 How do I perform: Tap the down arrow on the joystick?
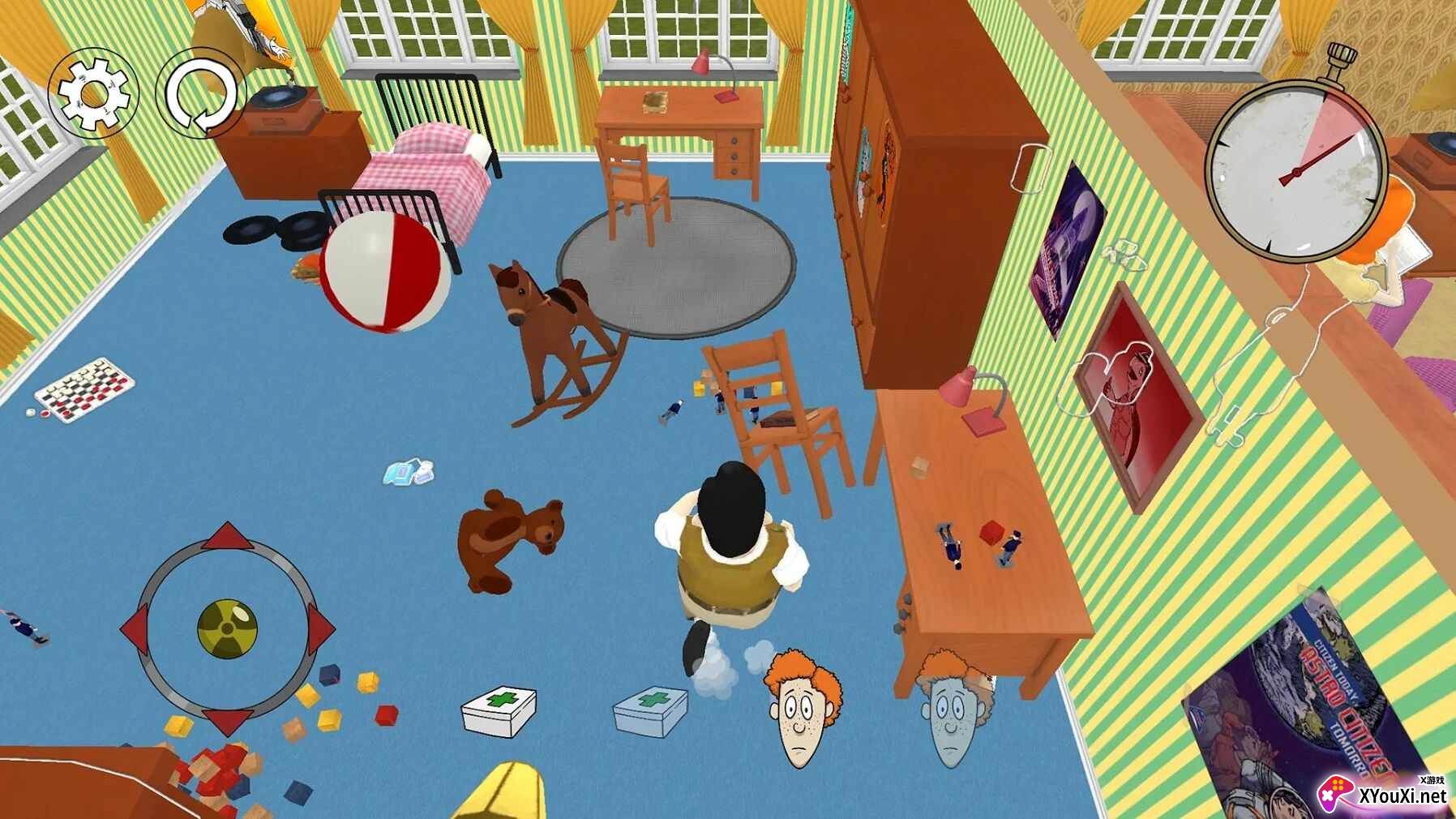click(x=228, y=719)
